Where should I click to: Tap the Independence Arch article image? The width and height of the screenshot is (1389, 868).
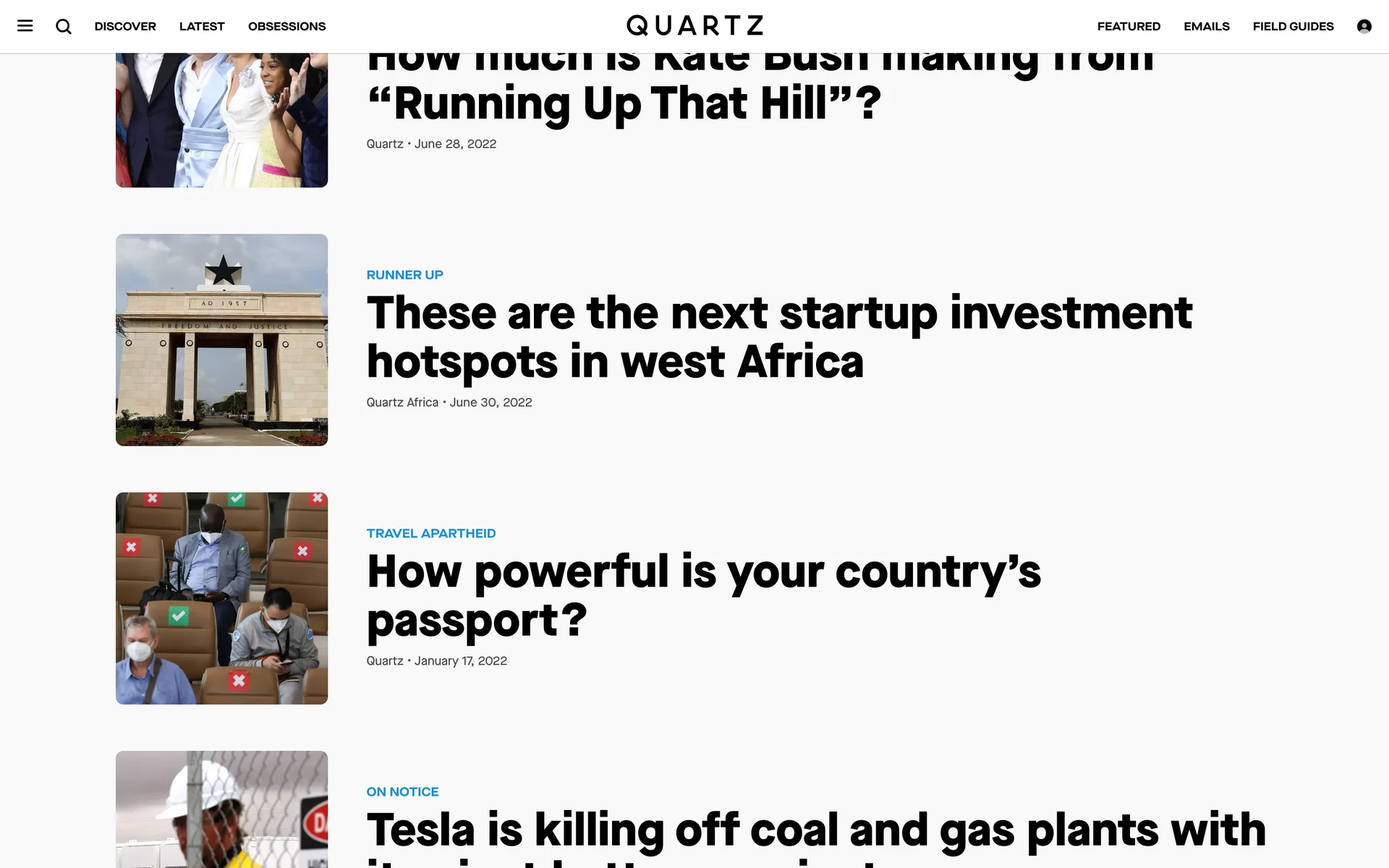221,339
